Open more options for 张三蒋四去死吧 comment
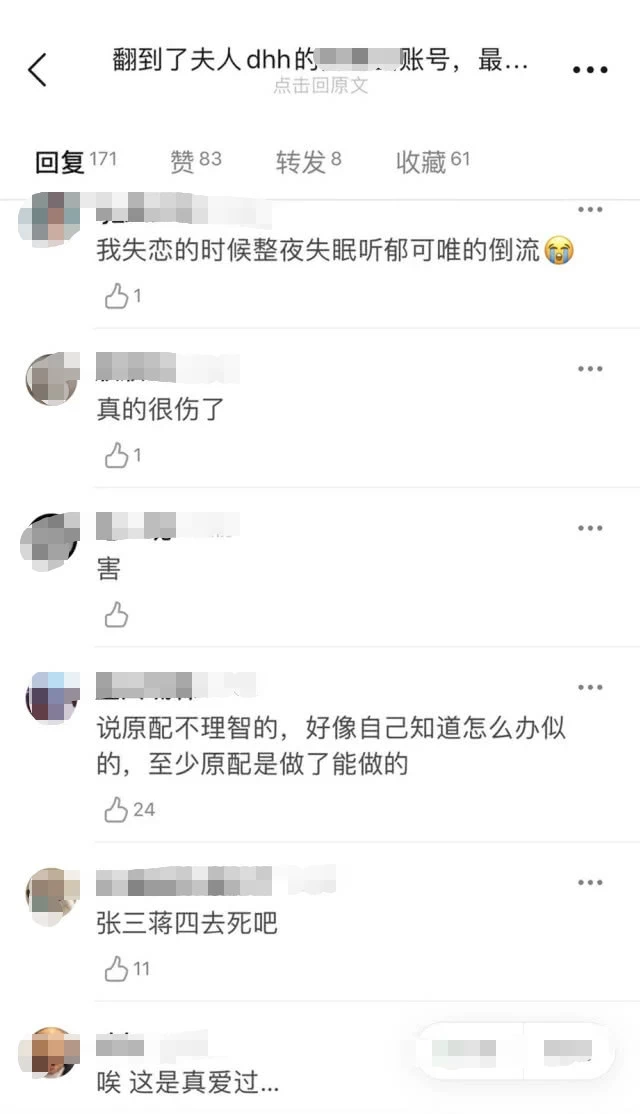 coord(590,883)
